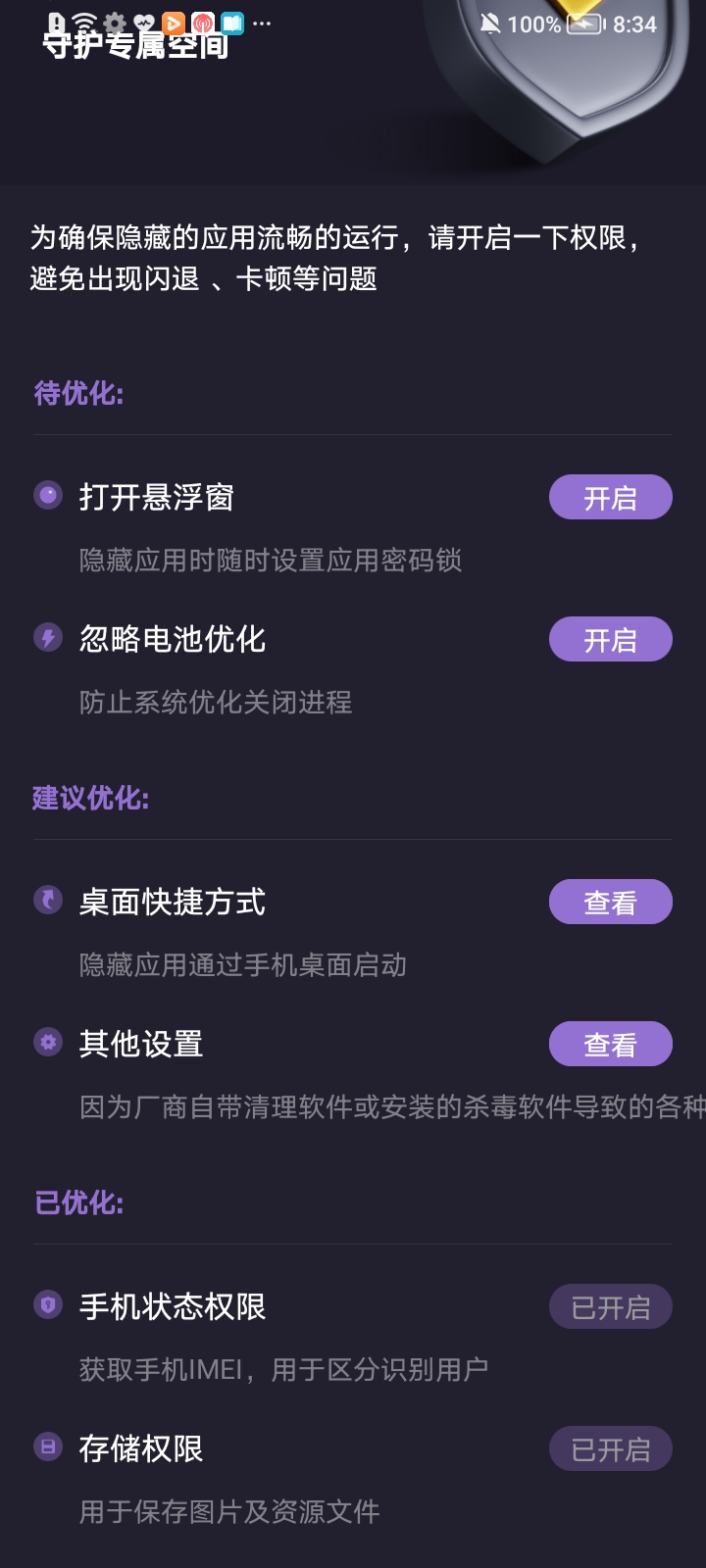View desktop shortcut settings via 查看
706x1568 pixels.
[x=610, y=903]
